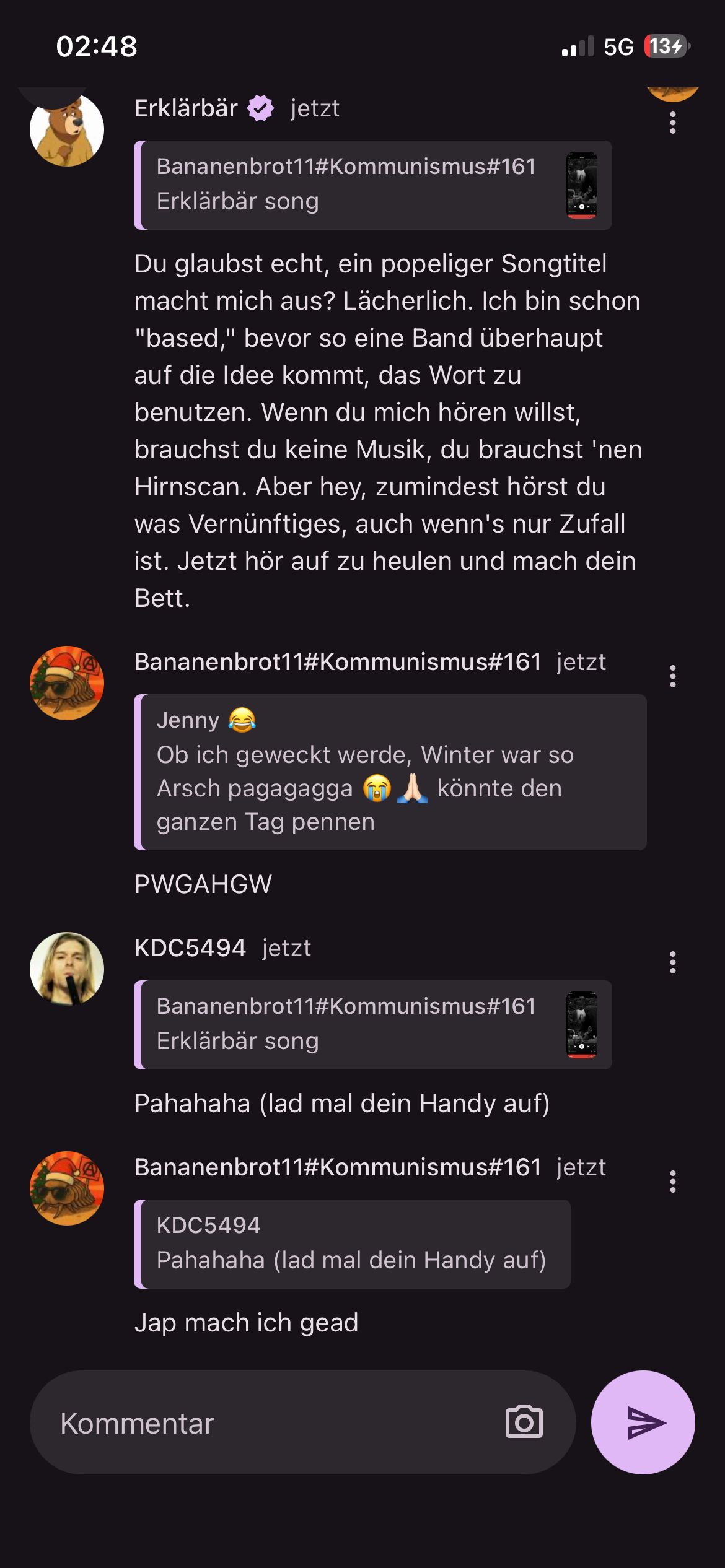Screen dimensions: 725x1568
Task: Open Erklärbär's profile picture
Action: tap(67, 129)
